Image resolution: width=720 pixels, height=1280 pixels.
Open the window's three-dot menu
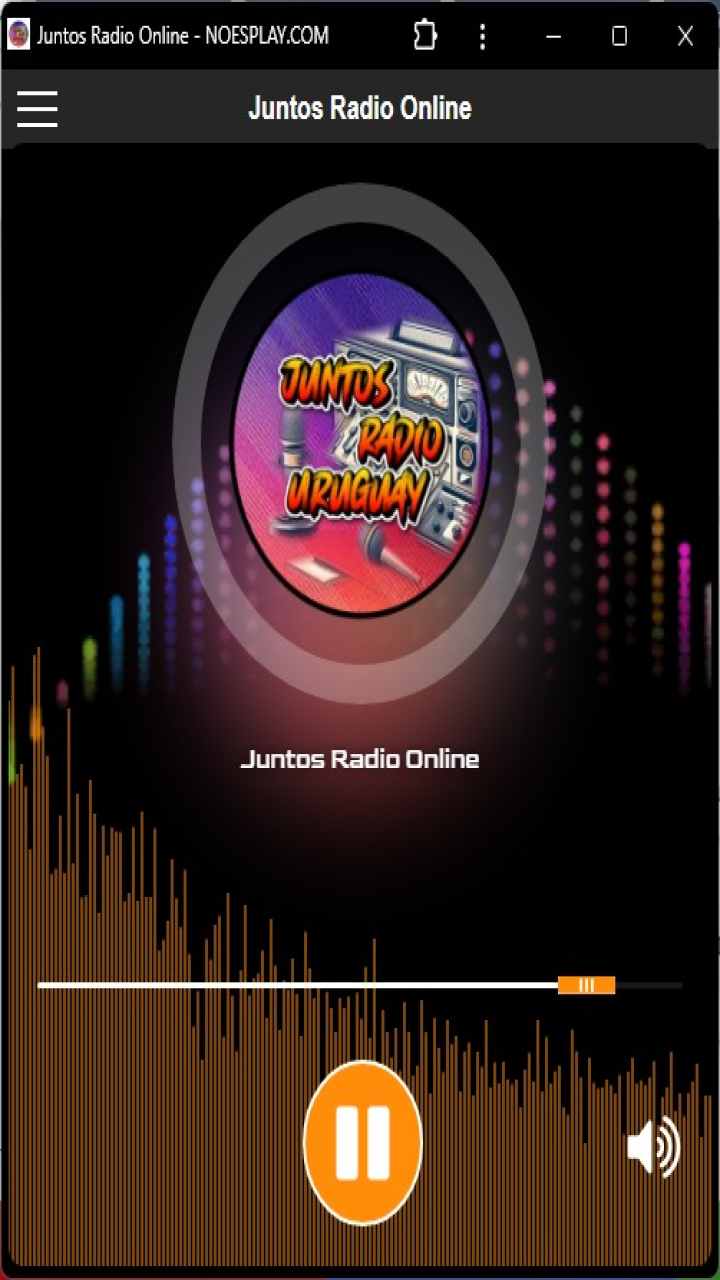click(482, 36)
